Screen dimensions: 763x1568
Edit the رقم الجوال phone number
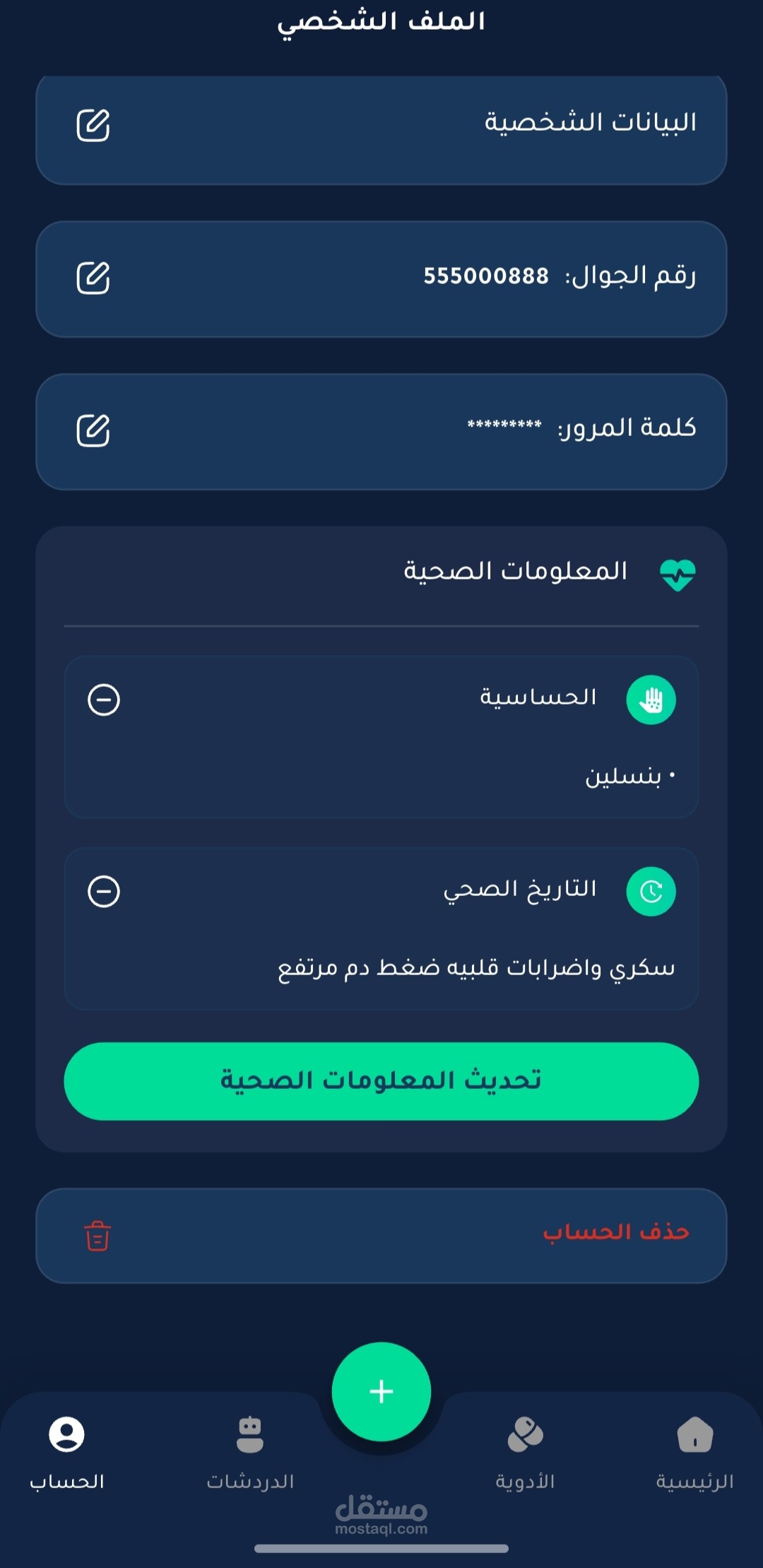click(x=93, y=278)
